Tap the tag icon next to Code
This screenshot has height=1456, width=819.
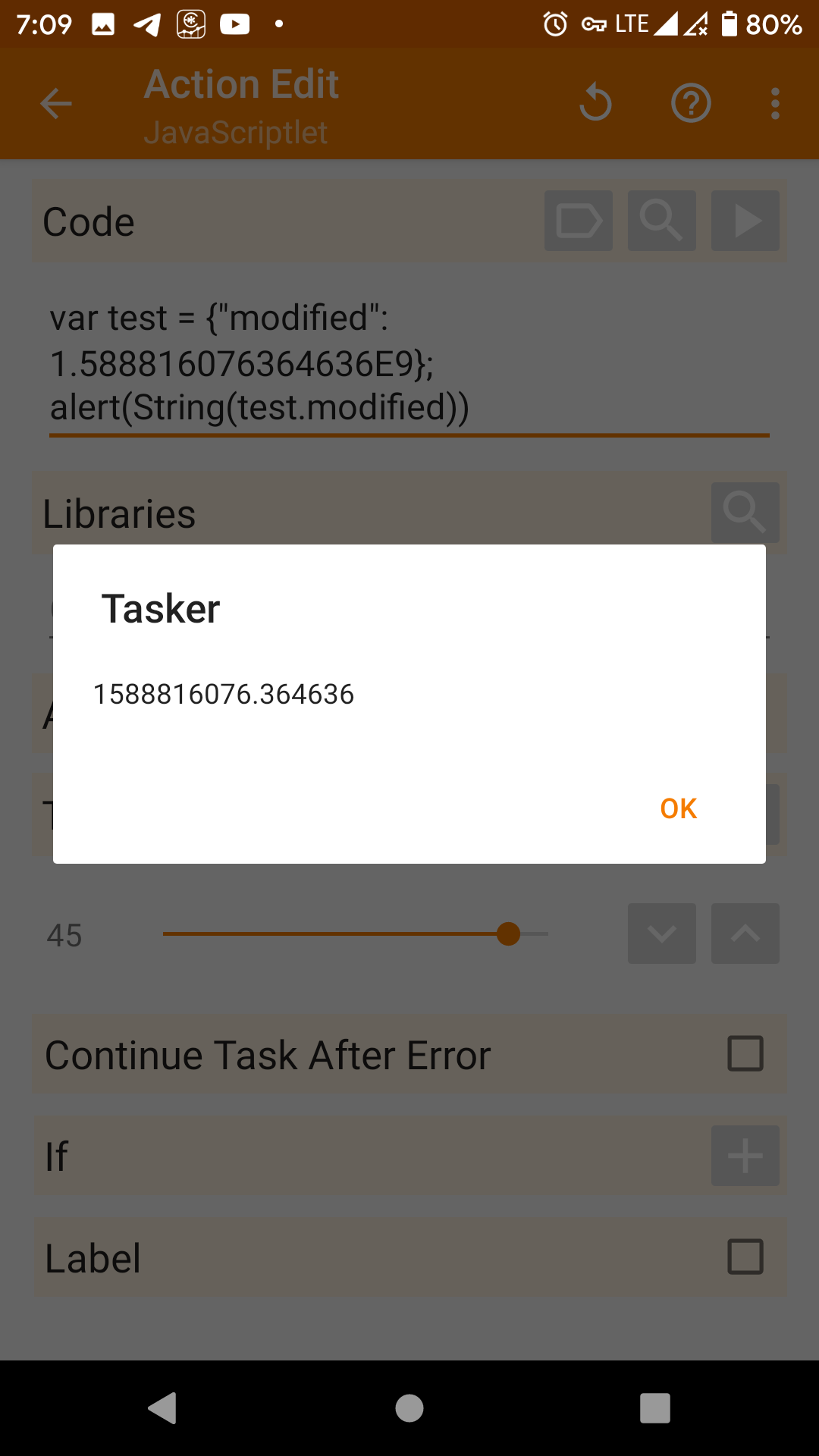point(579,221)
